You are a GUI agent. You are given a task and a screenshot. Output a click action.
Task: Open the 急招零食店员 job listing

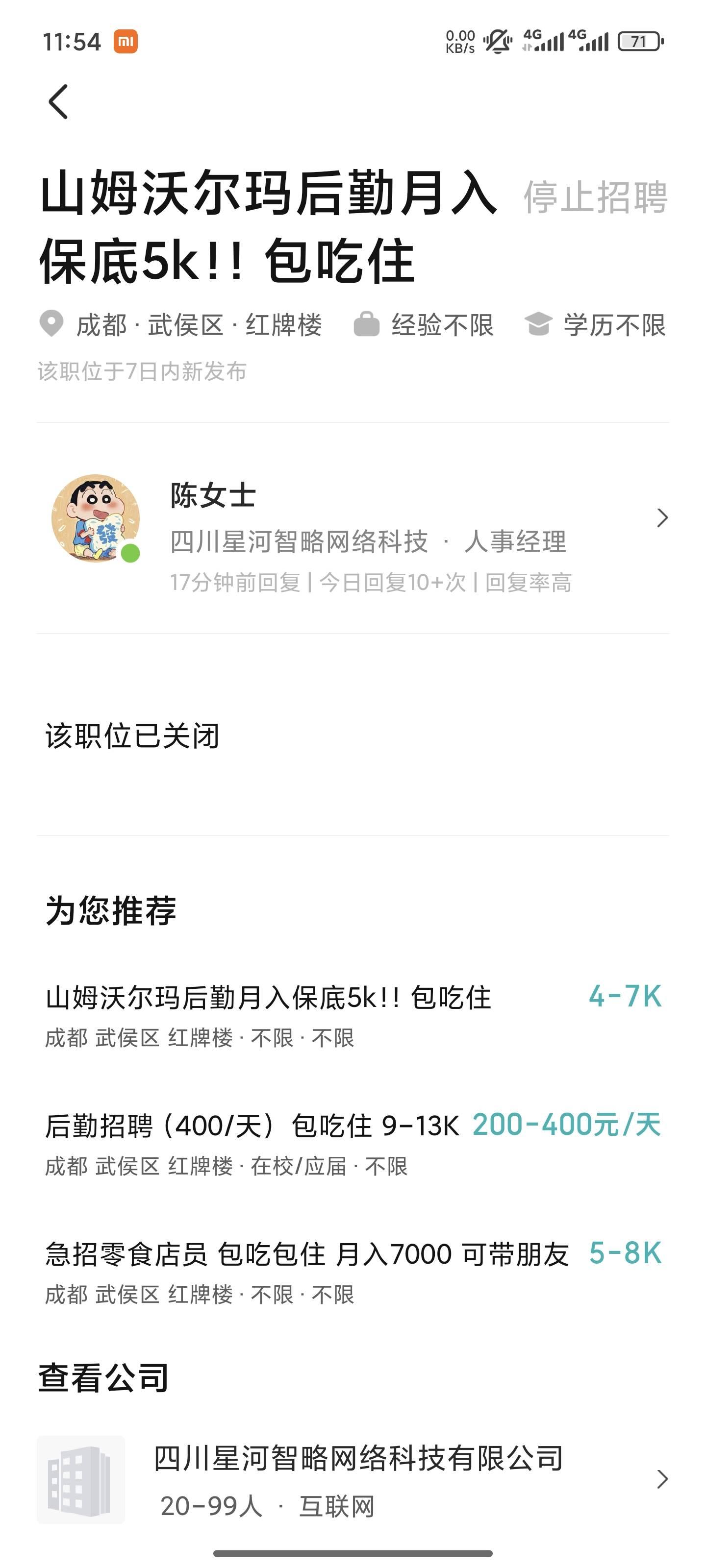click(353, 1272)
